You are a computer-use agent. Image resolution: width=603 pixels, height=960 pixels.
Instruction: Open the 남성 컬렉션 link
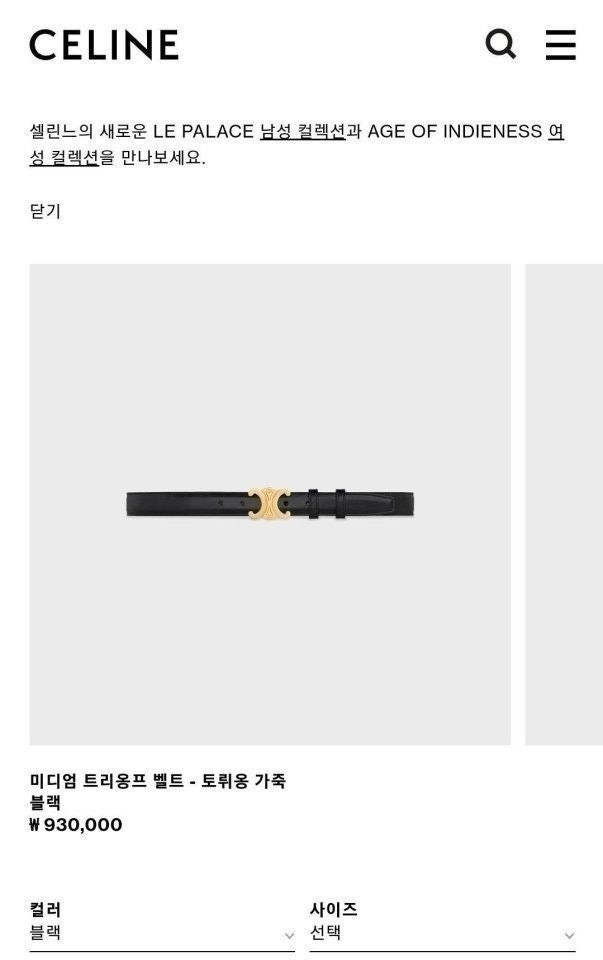302,131
